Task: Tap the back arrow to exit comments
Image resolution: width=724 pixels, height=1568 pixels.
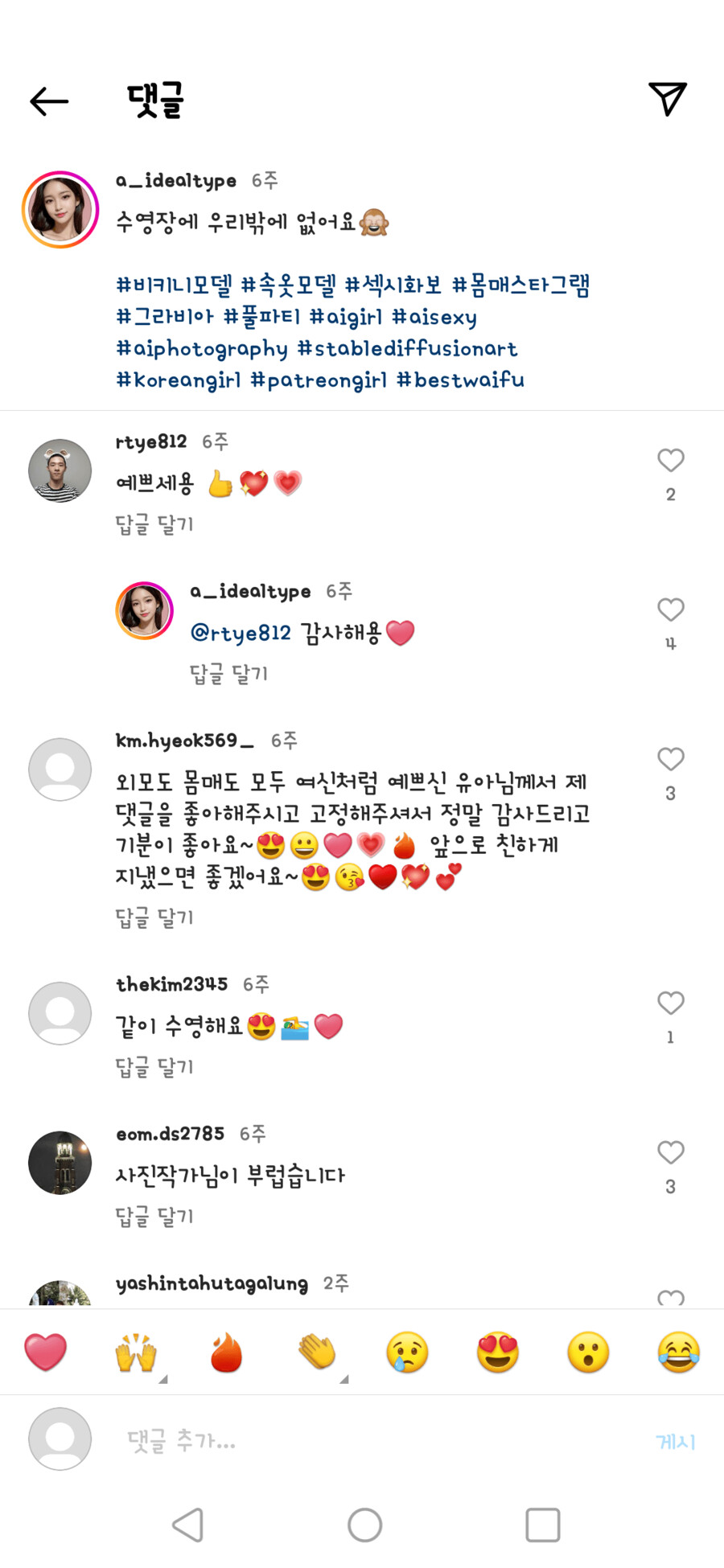Action: click(x=48, y=100)
